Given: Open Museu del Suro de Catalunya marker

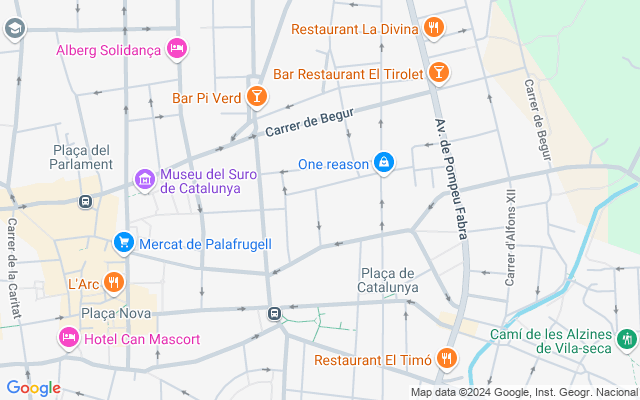Looking at the screenshot, I should click(x=145, y=180).
